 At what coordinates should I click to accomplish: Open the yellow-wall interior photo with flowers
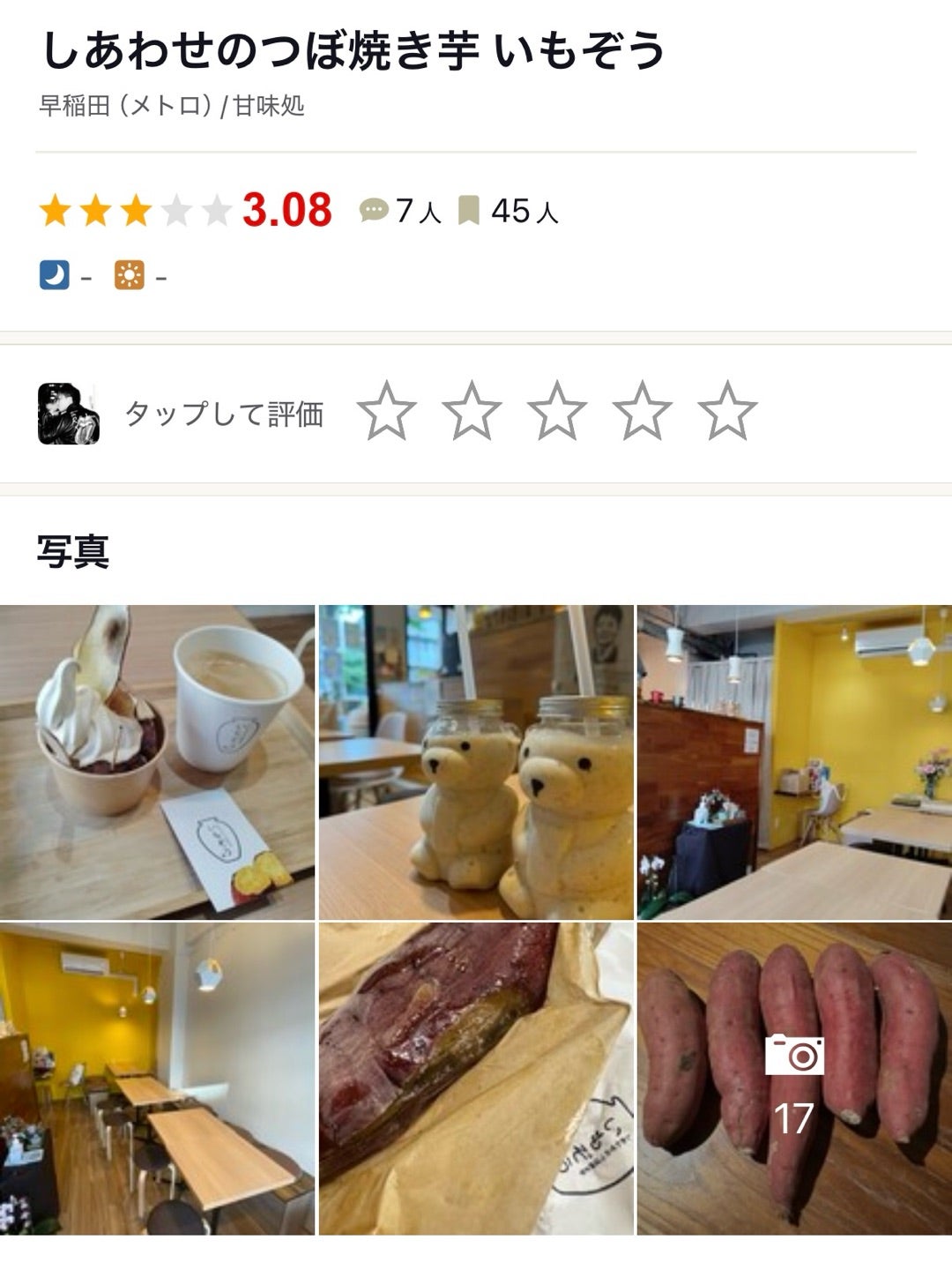794,762
